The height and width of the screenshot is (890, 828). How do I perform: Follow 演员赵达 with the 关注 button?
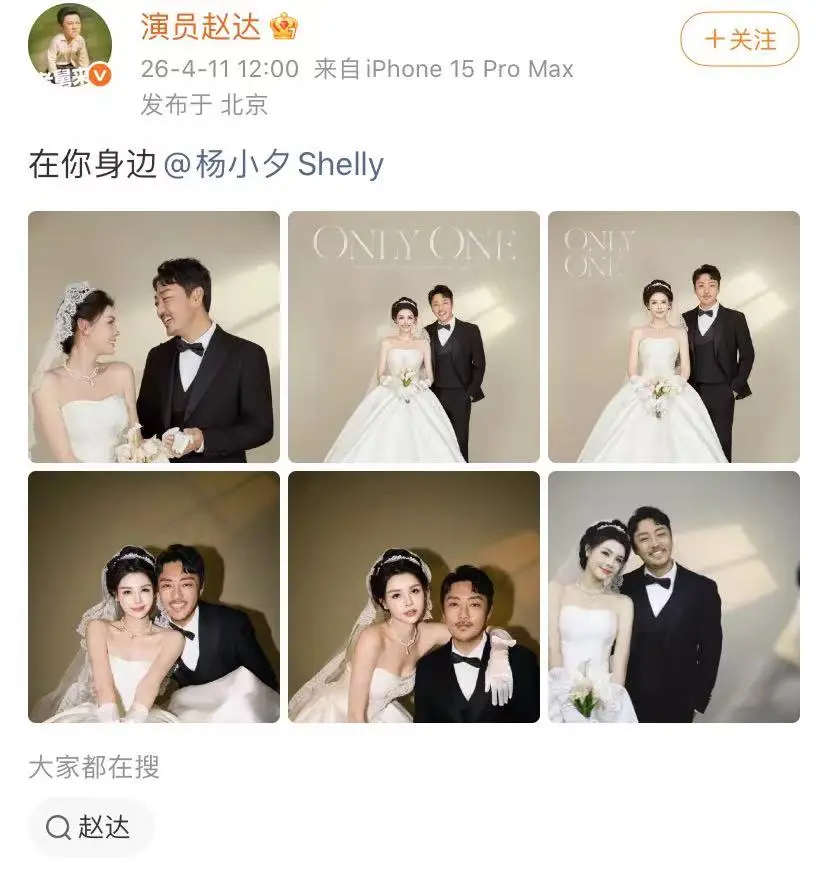coord(740,41)
